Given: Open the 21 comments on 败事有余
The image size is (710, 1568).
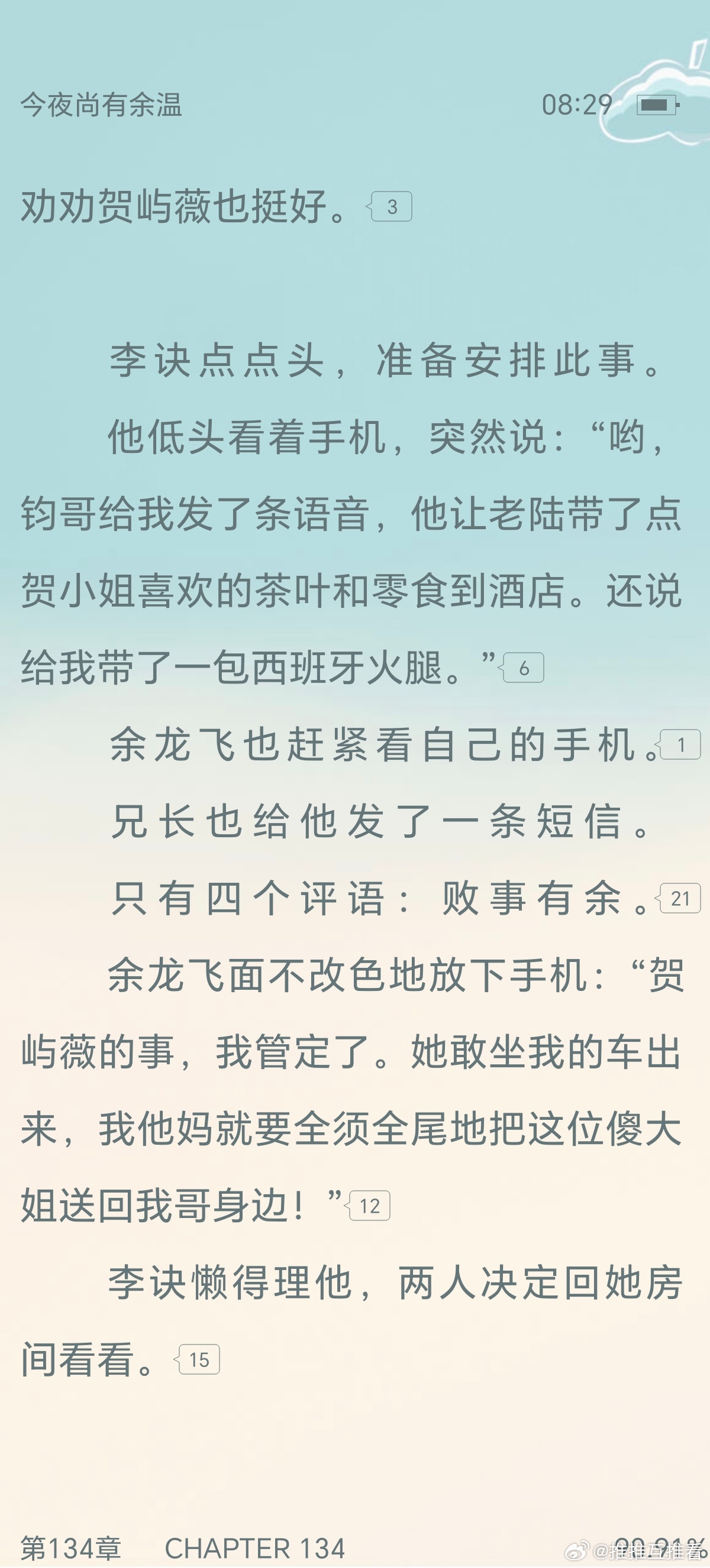Looking at the screenshot, I should 677,899.
